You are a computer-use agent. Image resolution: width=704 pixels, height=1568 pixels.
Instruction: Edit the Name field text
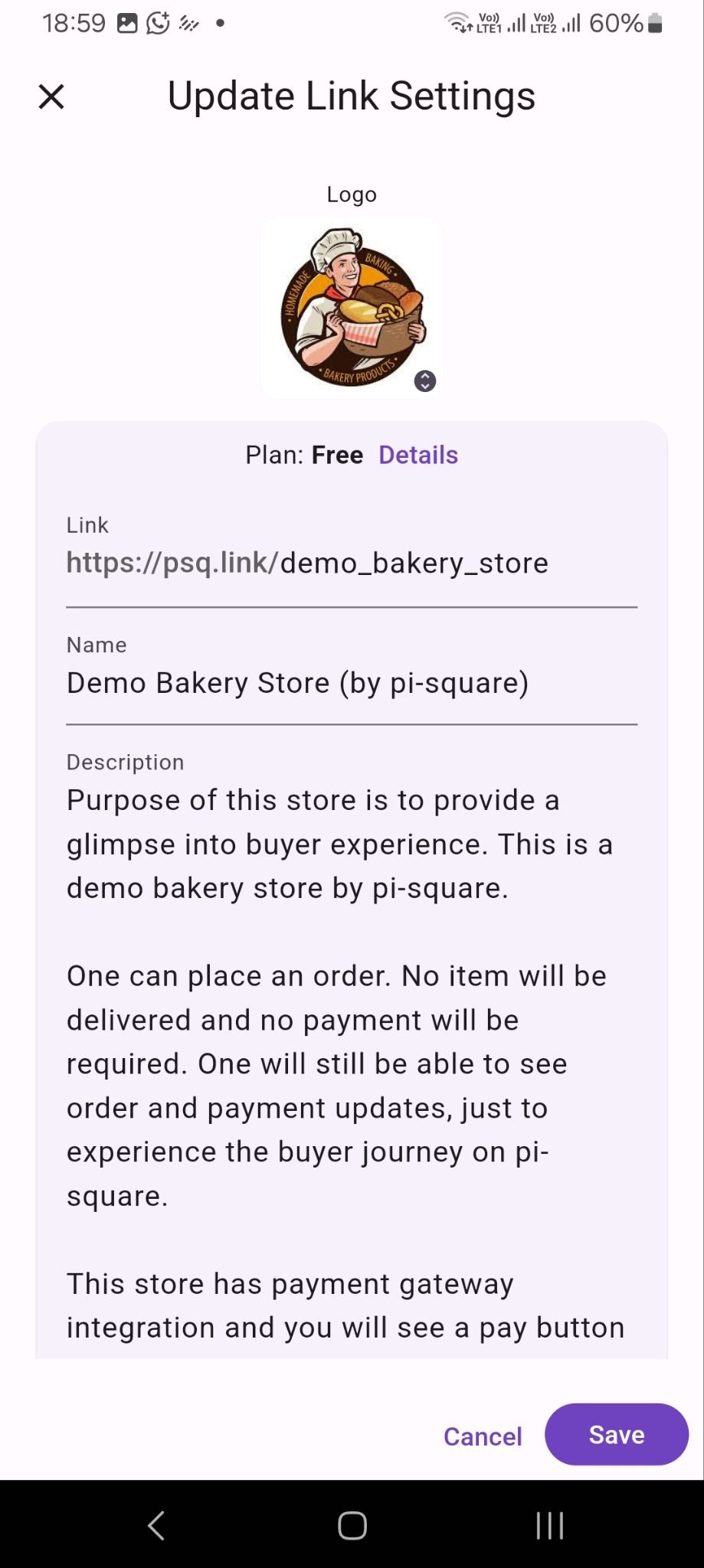click(x=298, y=683)
